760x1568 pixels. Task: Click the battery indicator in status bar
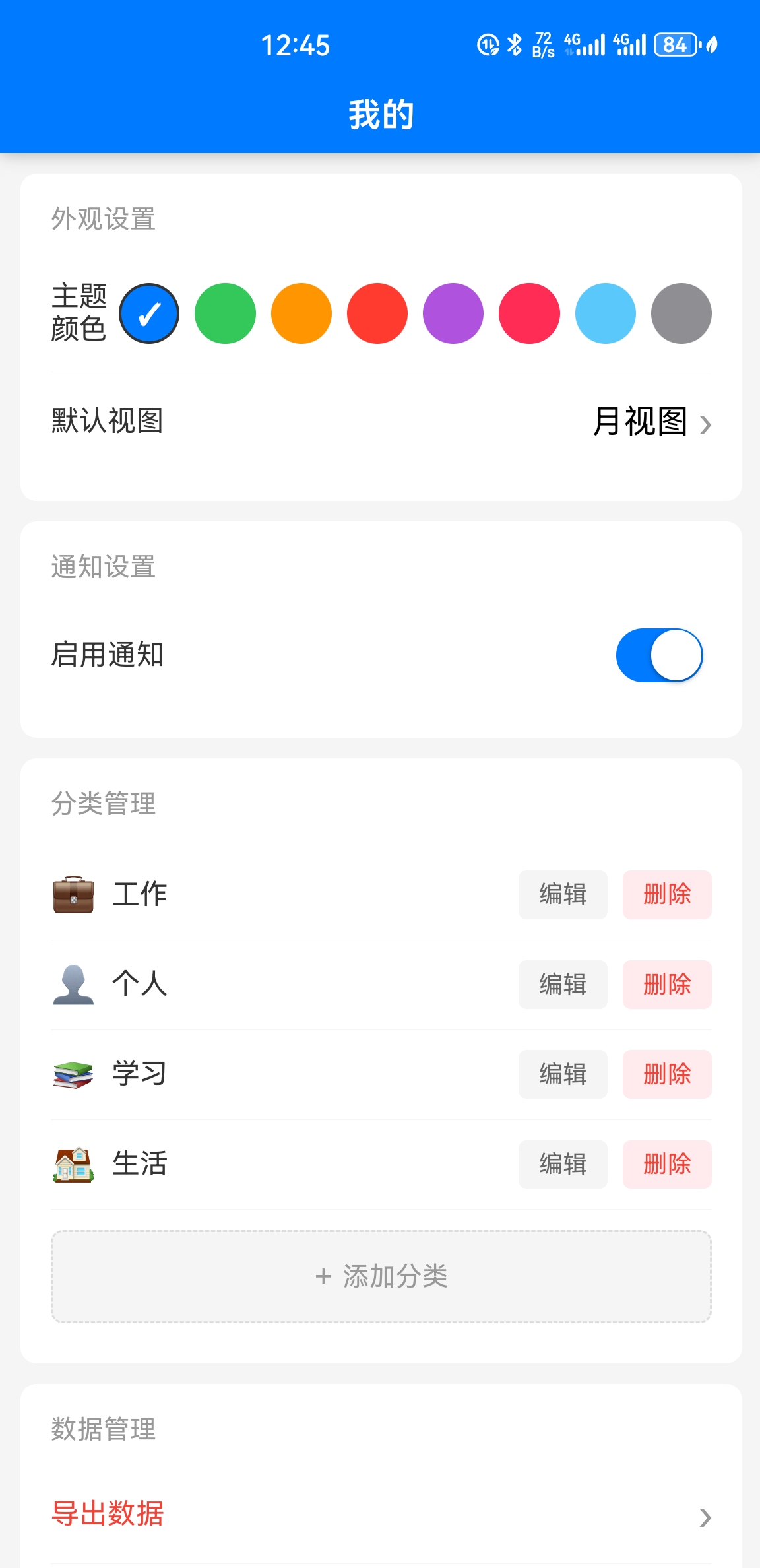tap(674, 45)
